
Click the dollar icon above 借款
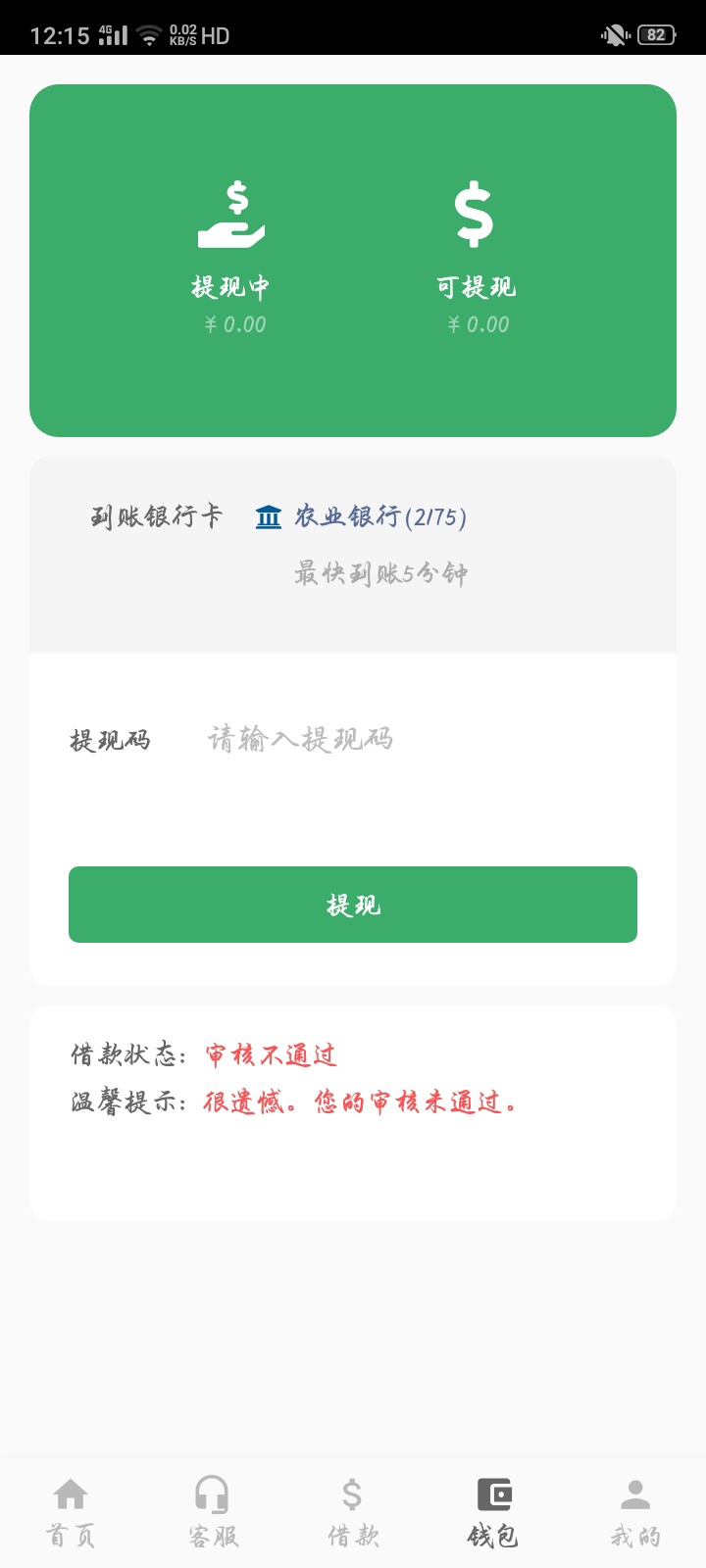[x=351, y=1494]
